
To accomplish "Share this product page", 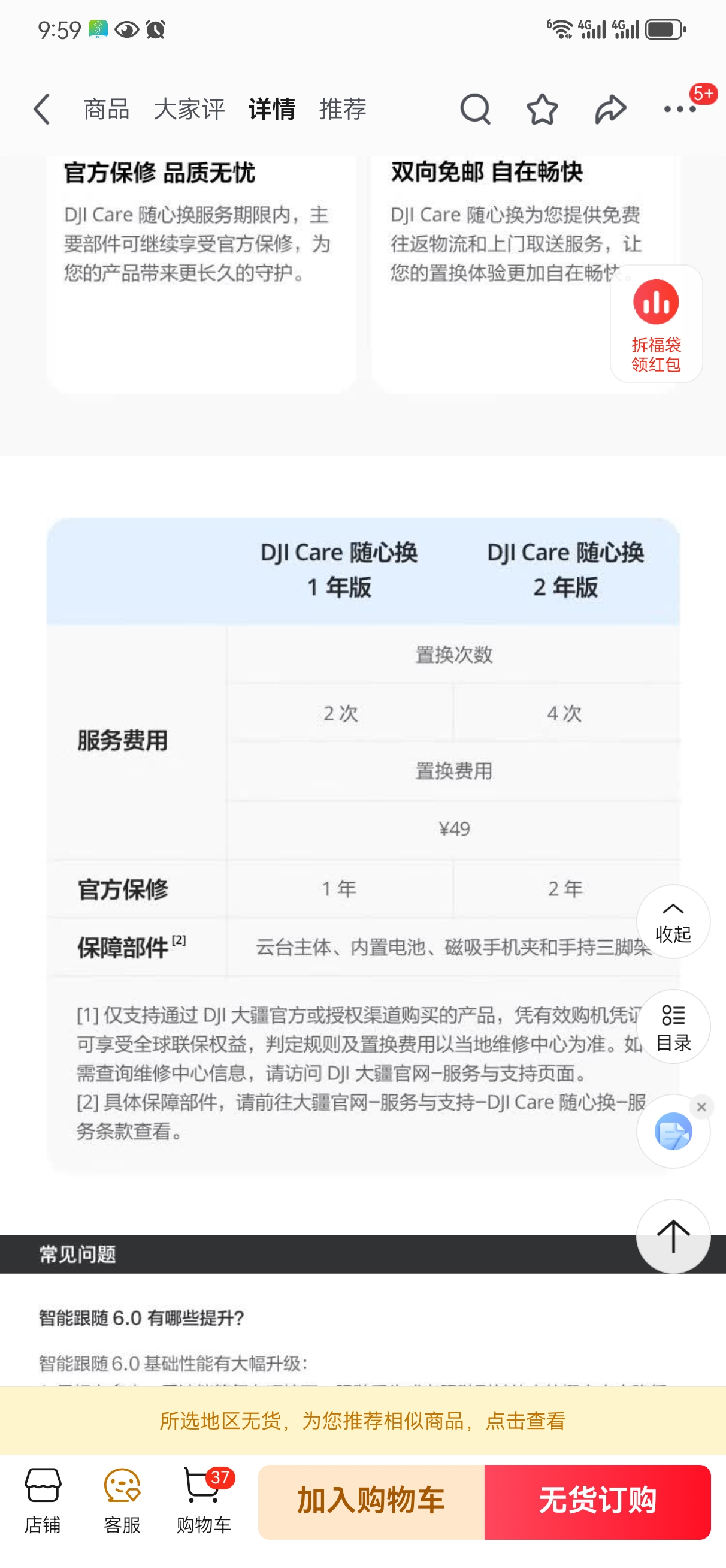I will click(610, 110).
